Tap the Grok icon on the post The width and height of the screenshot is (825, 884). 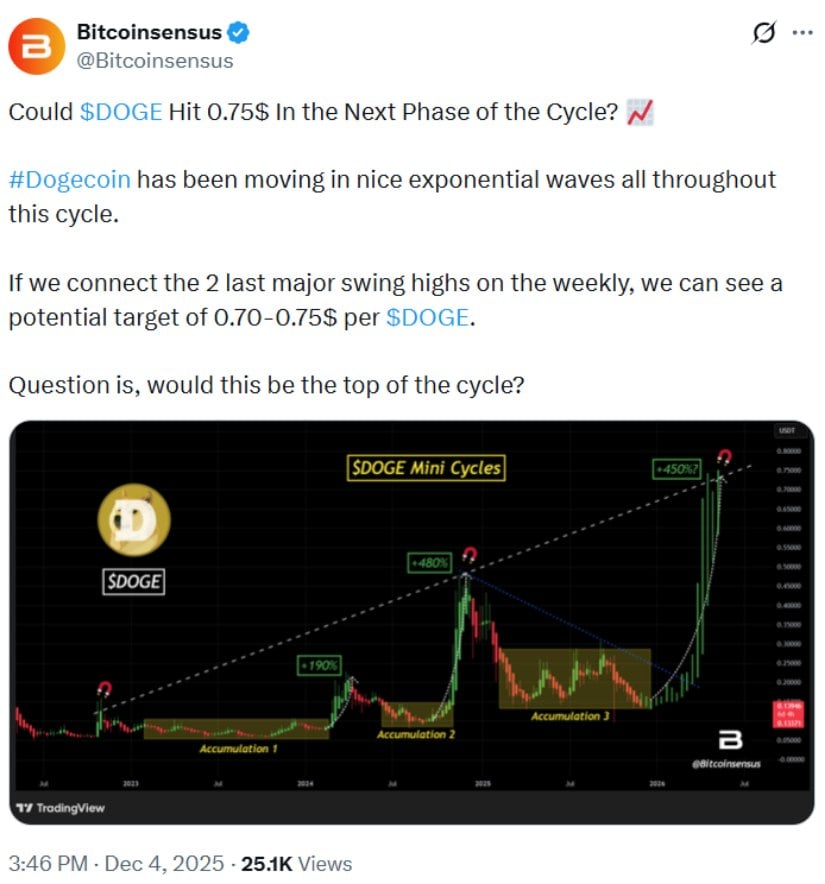click(763, 33)
